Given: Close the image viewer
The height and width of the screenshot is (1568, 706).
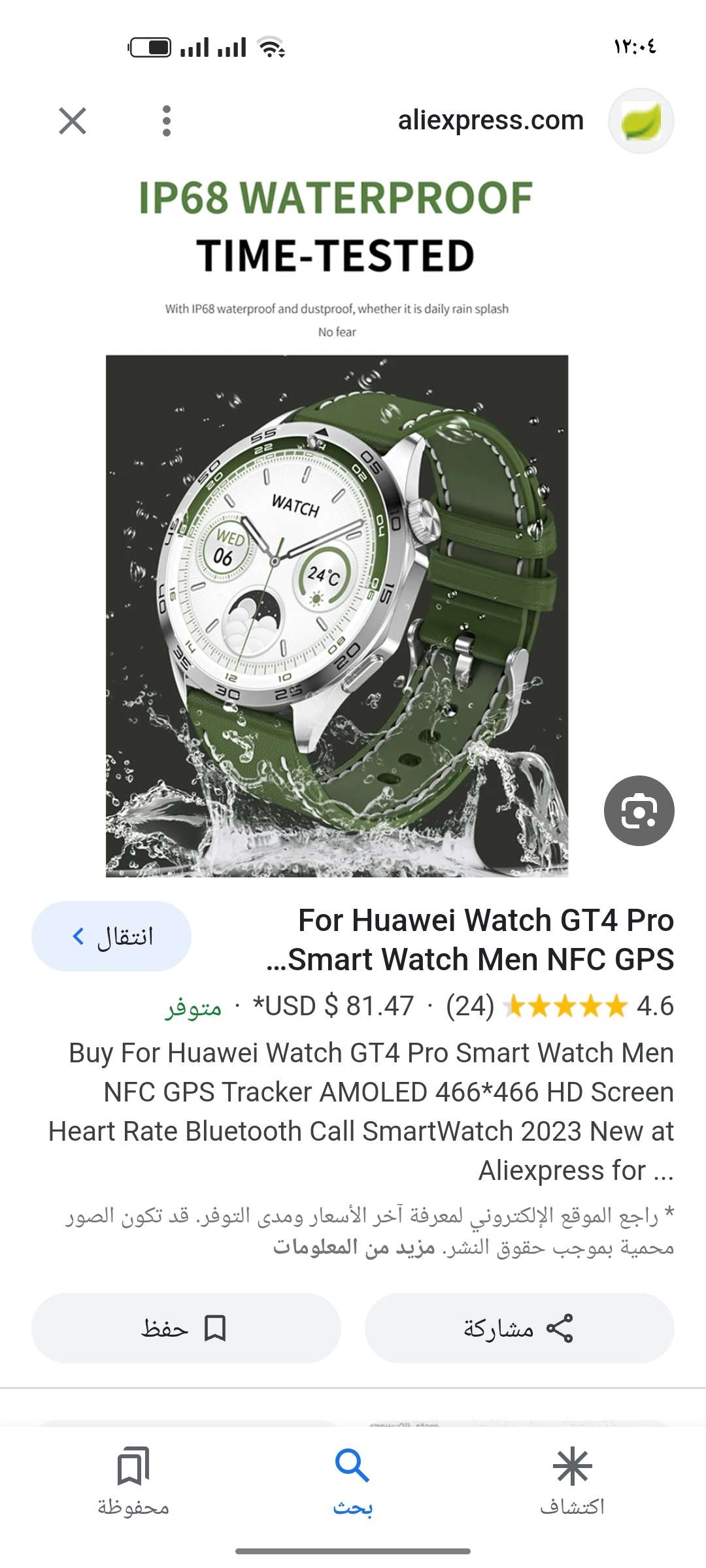Looking at the screenshot, I should click(72, 121).
